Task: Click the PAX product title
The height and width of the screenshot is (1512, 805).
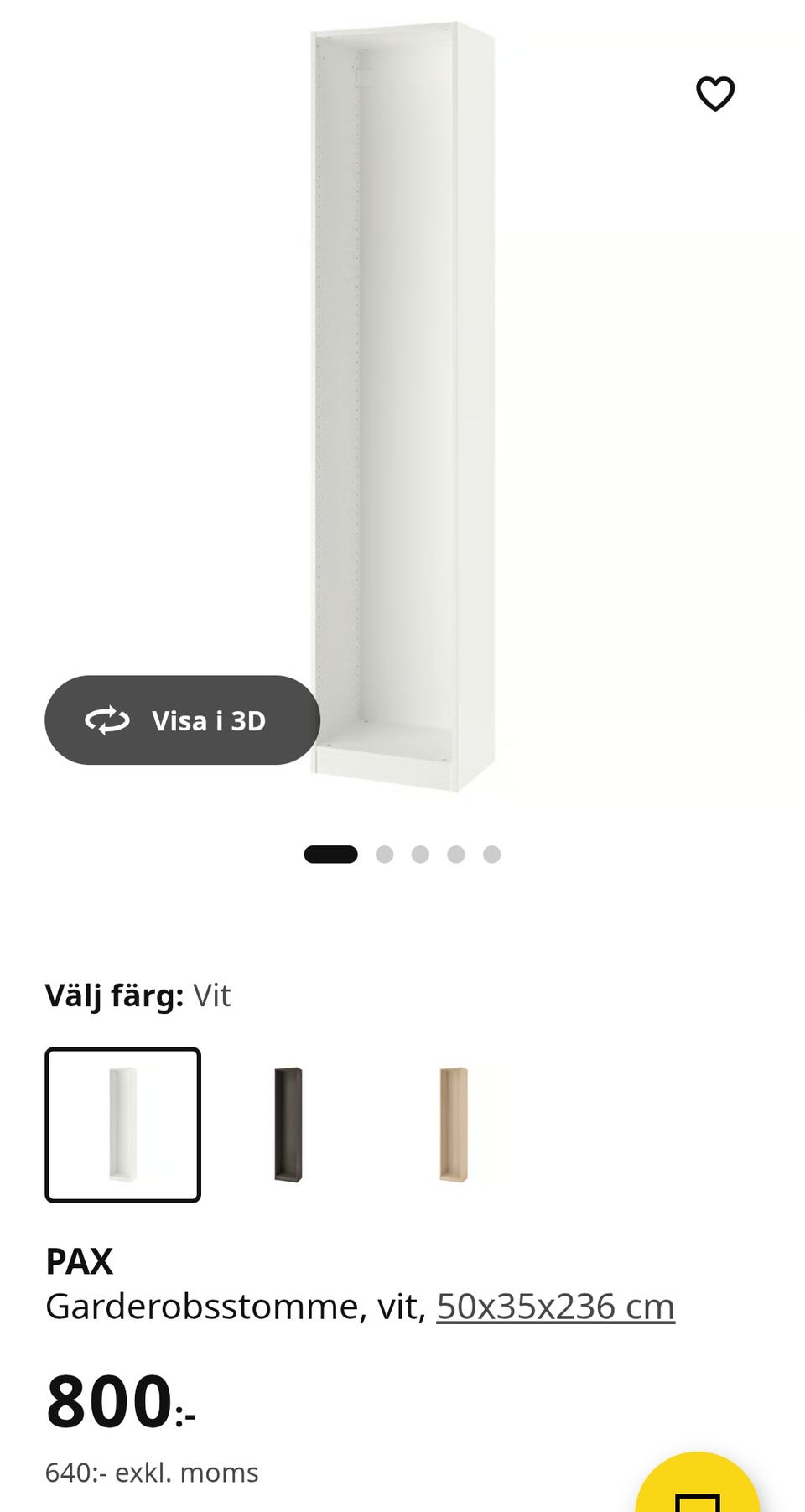Action: tap(81, 1262)
